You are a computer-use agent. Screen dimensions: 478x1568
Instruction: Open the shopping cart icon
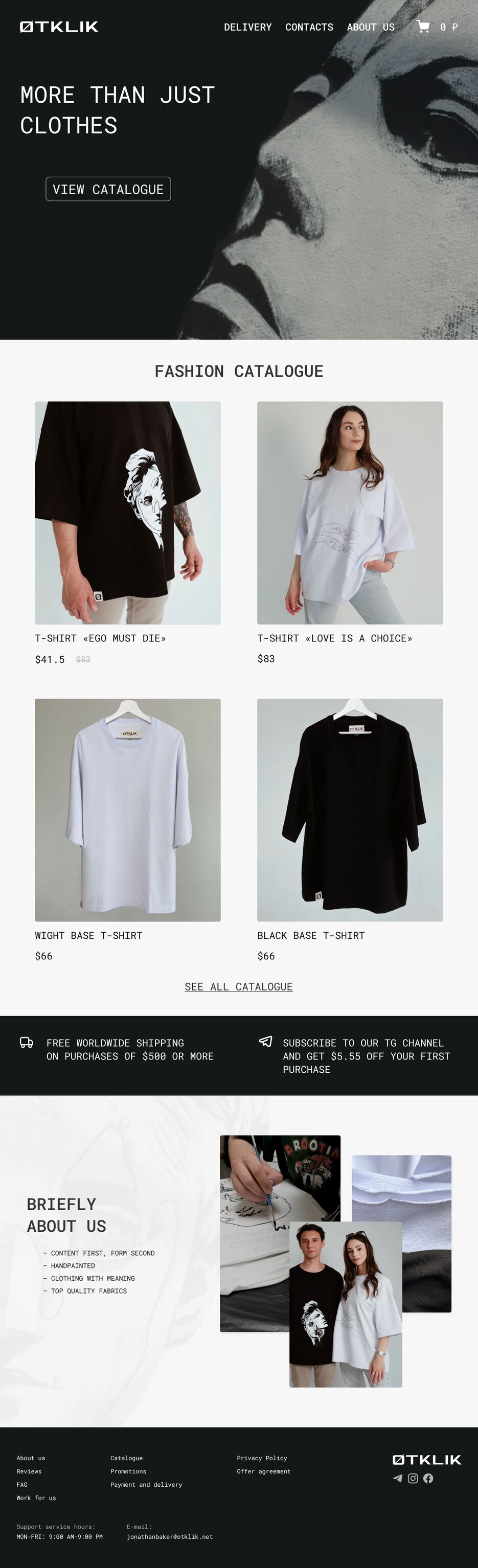(x=423, y=26)
